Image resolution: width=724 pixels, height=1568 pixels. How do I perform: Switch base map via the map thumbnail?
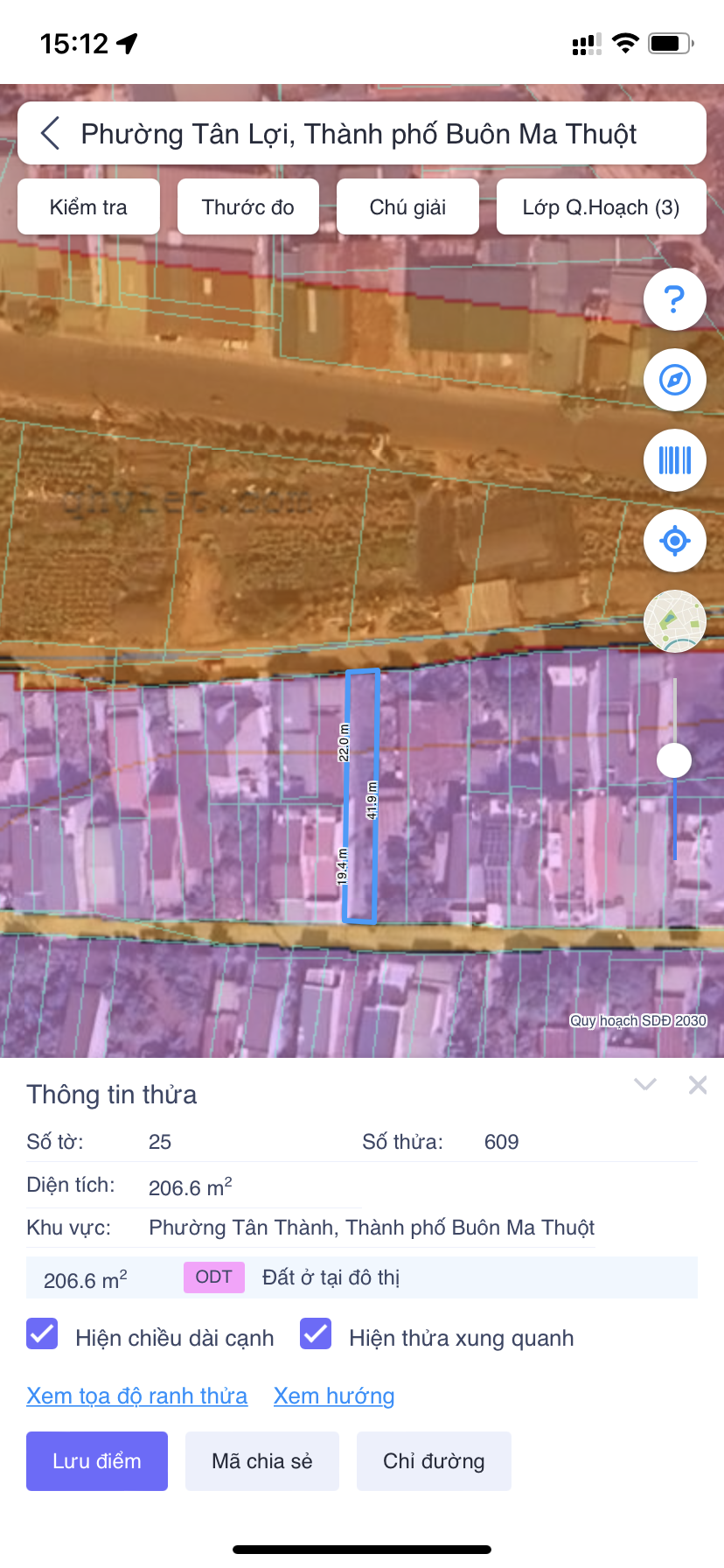674,621
